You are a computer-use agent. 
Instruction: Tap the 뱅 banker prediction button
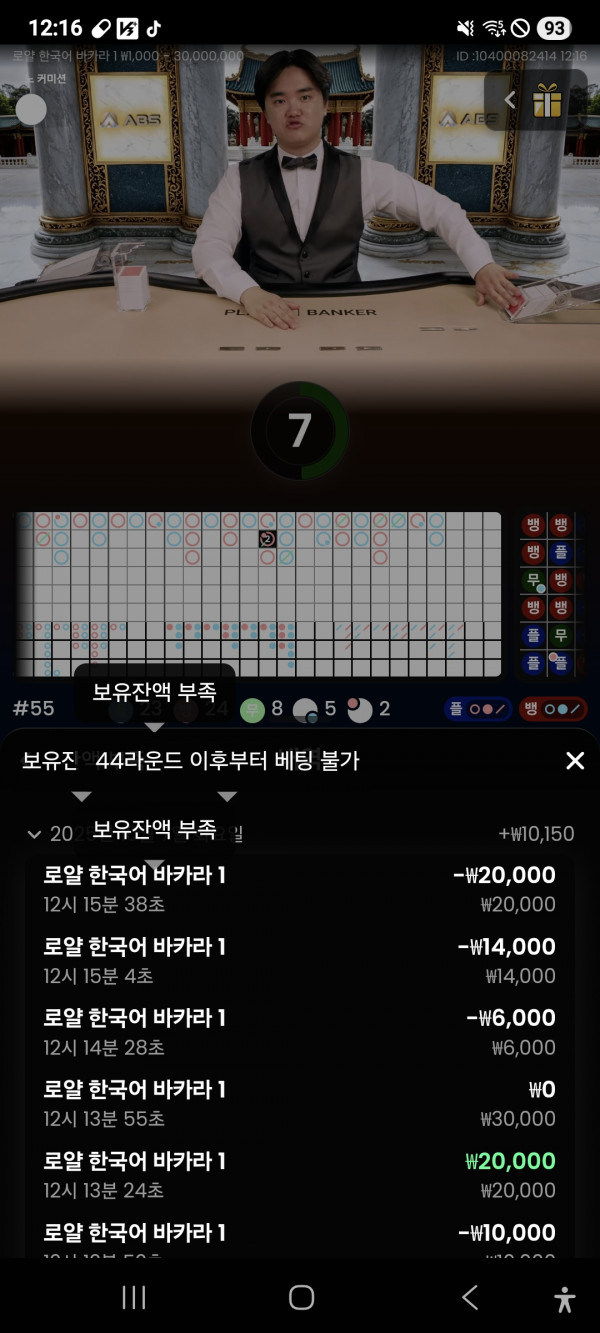click(552, 709)
